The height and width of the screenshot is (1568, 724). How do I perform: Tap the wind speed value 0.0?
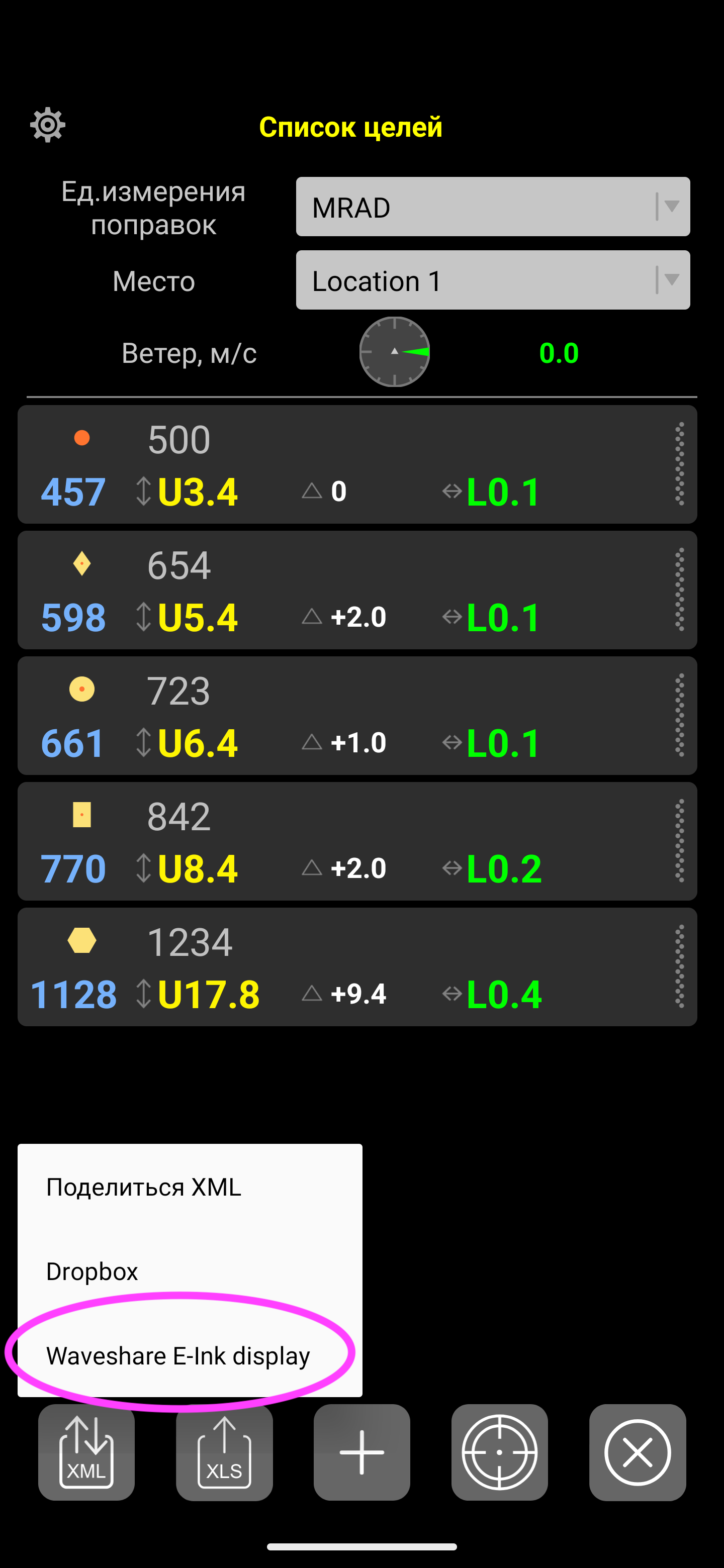559,353
